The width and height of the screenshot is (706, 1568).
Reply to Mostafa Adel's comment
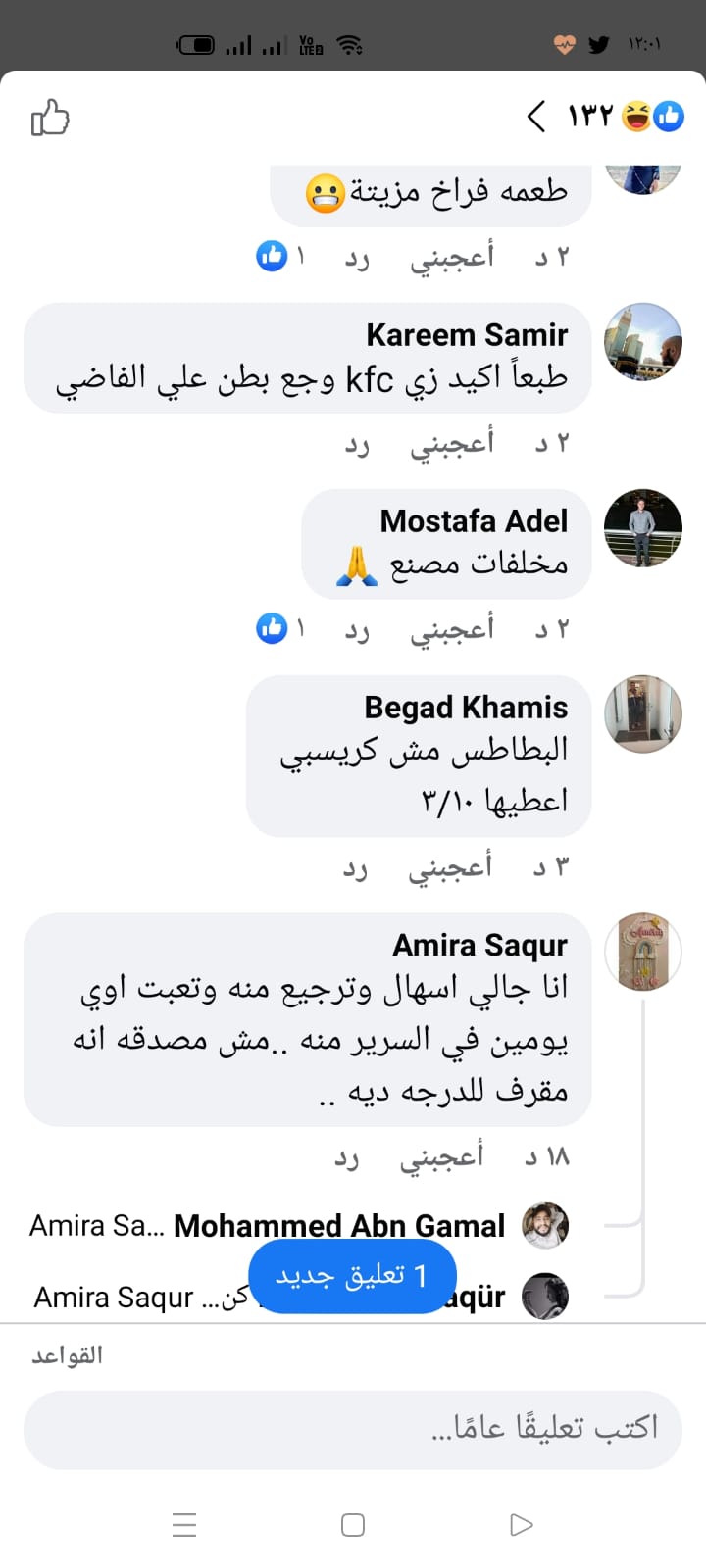click(357, 629)
